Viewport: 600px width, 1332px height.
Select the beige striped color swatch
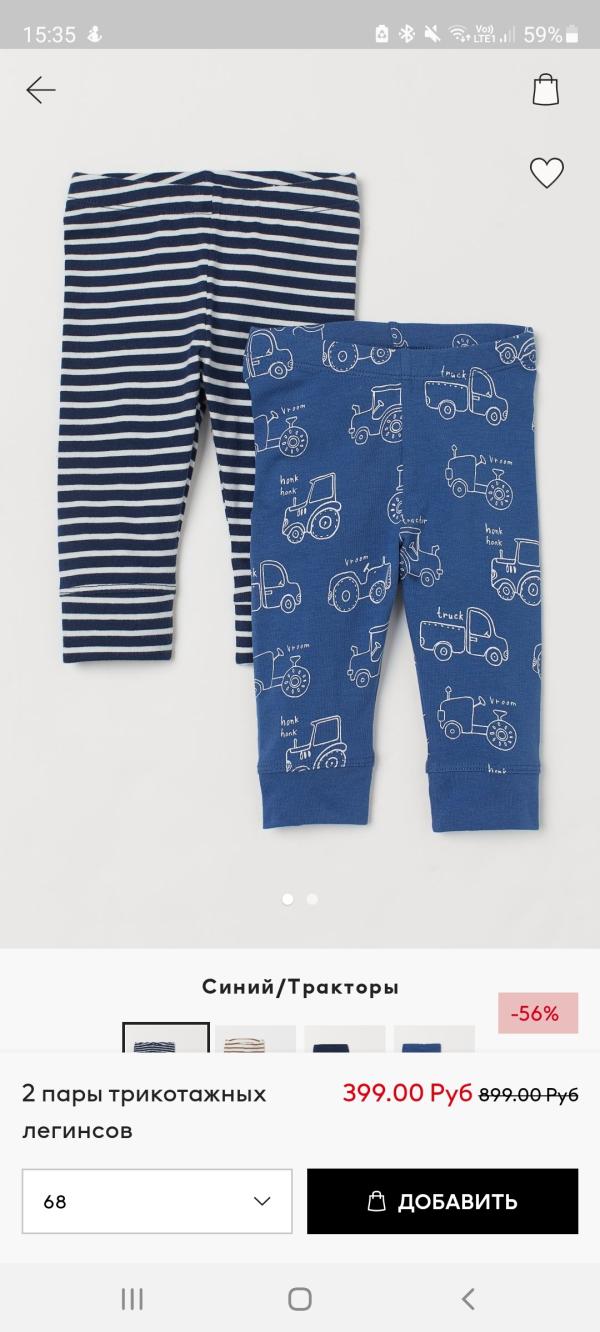255,1039
